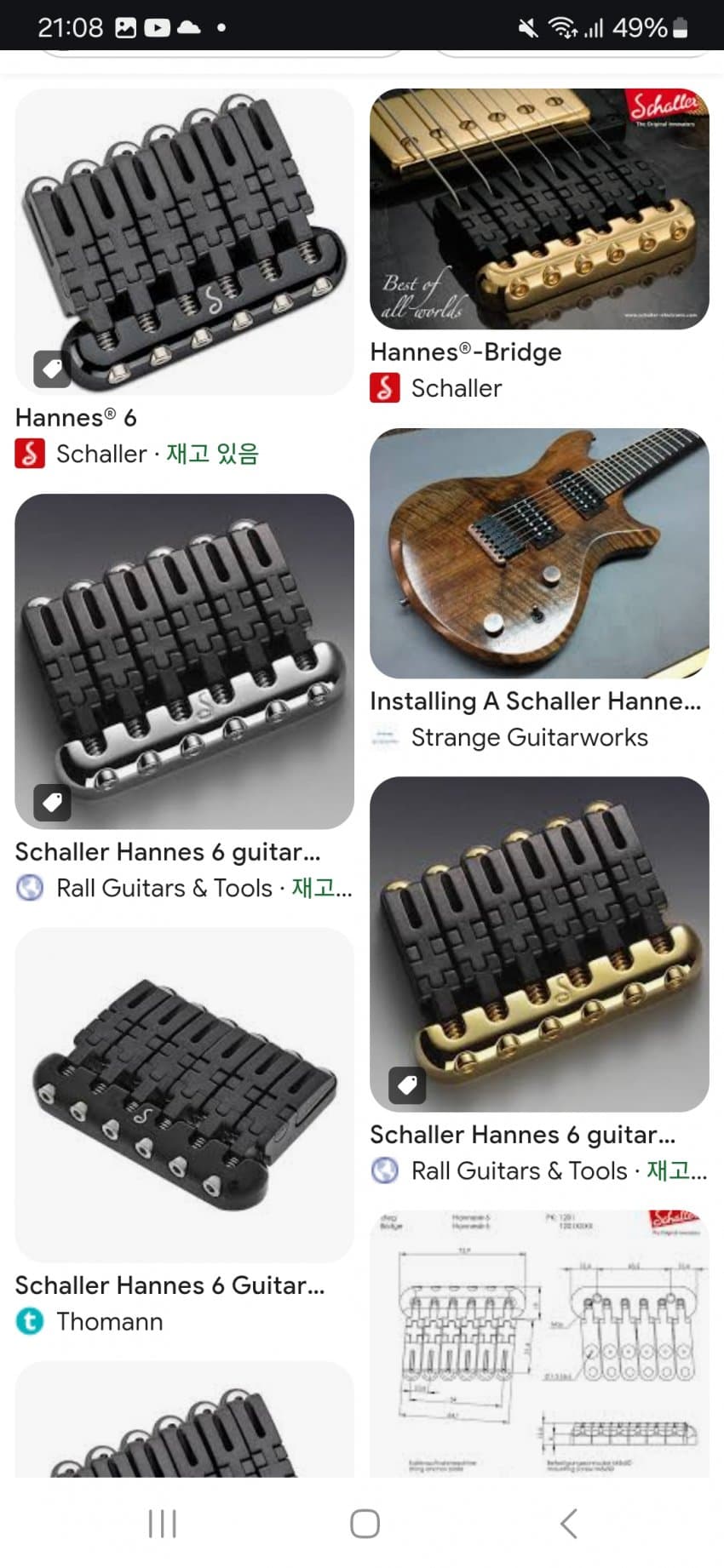Open the Hannes-Bridge Schaller gold image
Image resolution: width=724 pixels, height=1568 pixels.
click(x=539, y=209)
